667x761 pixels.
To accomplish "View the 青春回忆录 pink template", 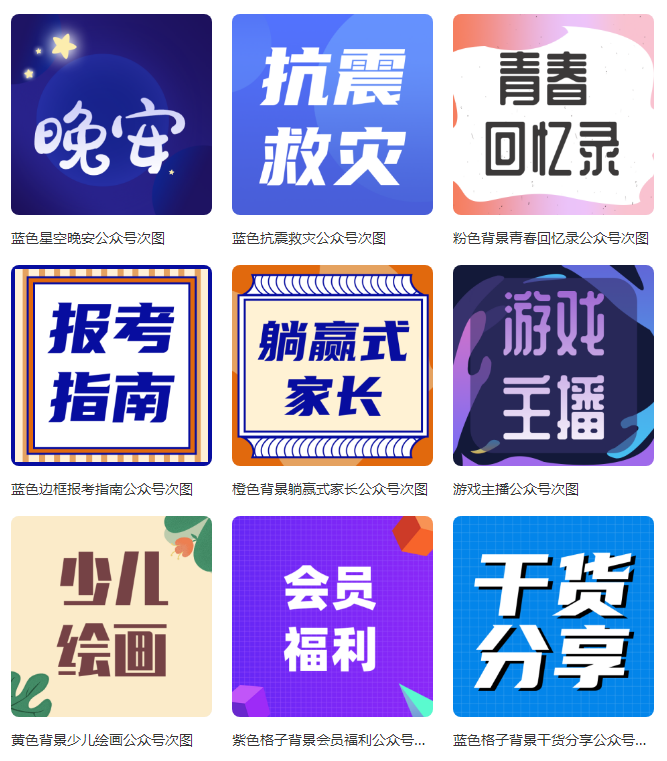I will point(553,115).
